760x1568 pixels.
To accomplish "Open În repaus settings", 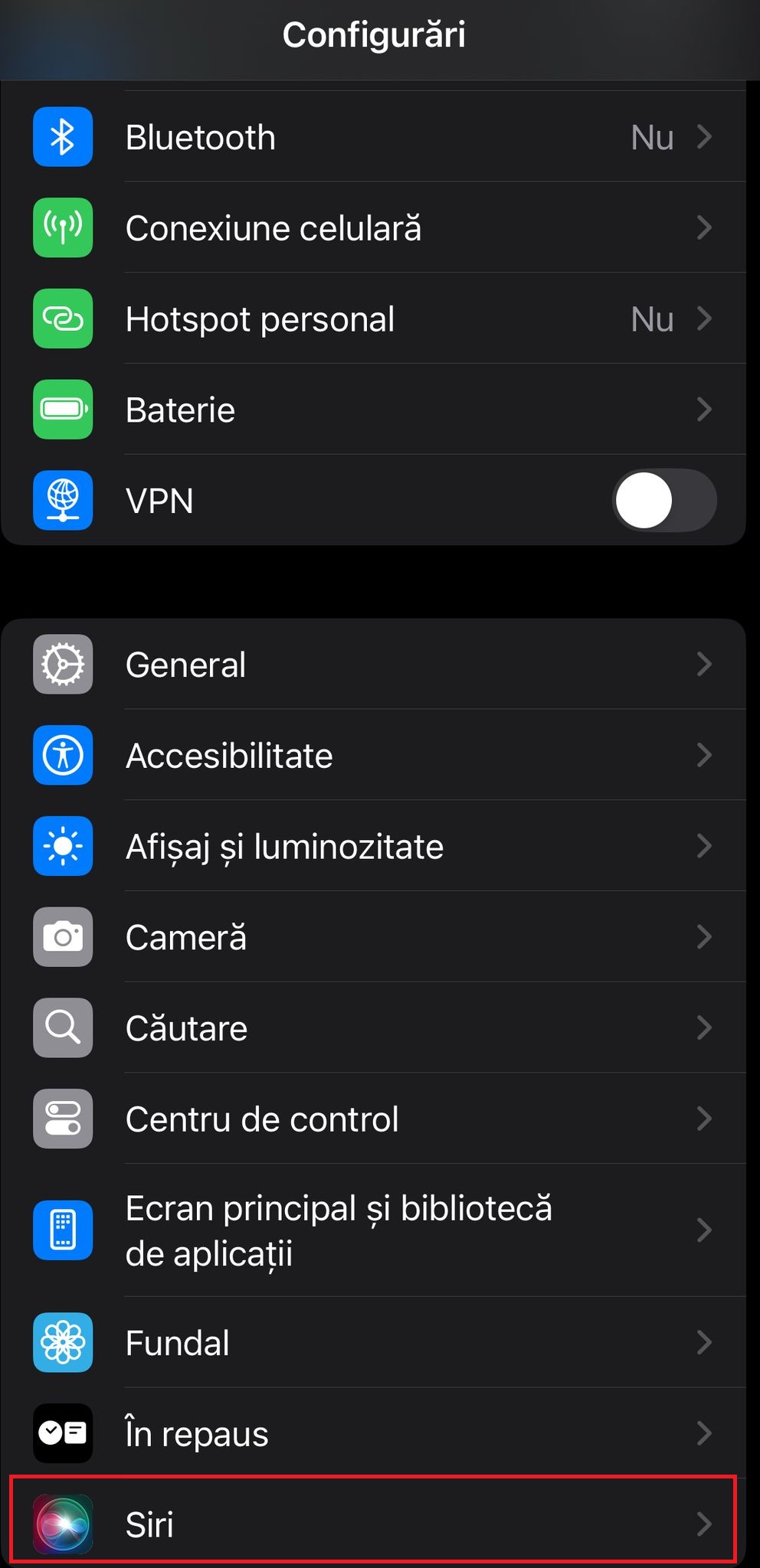I will coord(374,1433).
